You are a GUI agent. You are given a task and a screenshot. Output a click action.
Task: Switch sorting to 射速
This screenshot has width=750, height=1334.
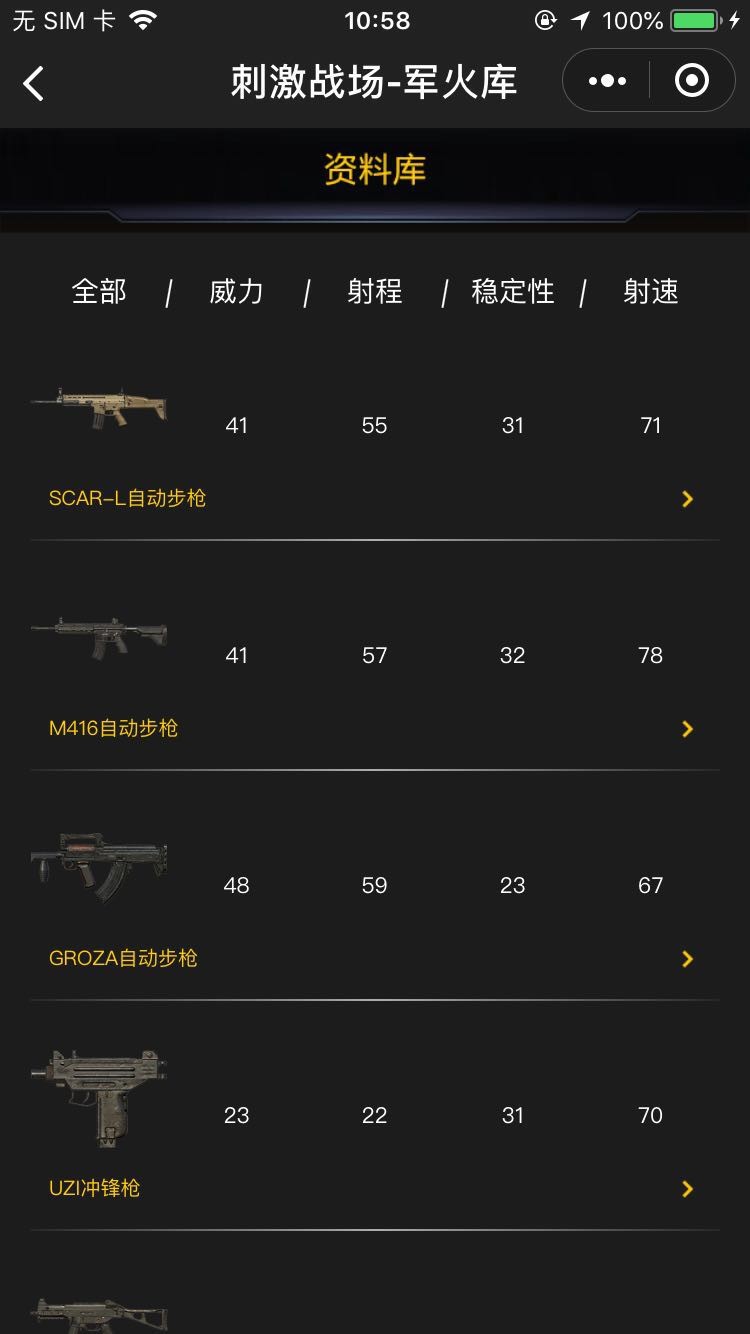[x=650, y=291]
